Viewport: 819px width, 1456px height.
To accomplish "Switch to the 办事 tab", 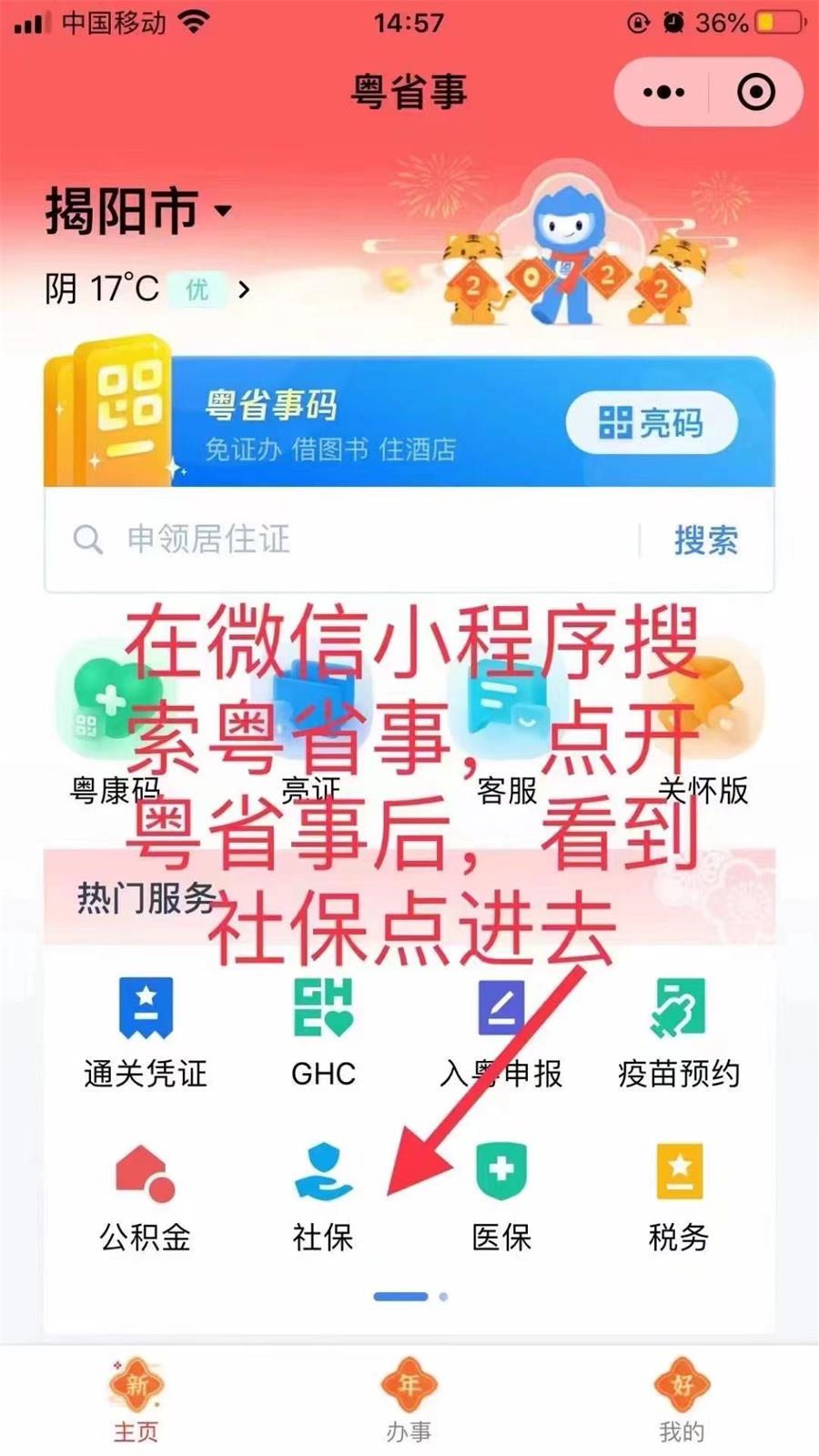I will (409, 1401).
